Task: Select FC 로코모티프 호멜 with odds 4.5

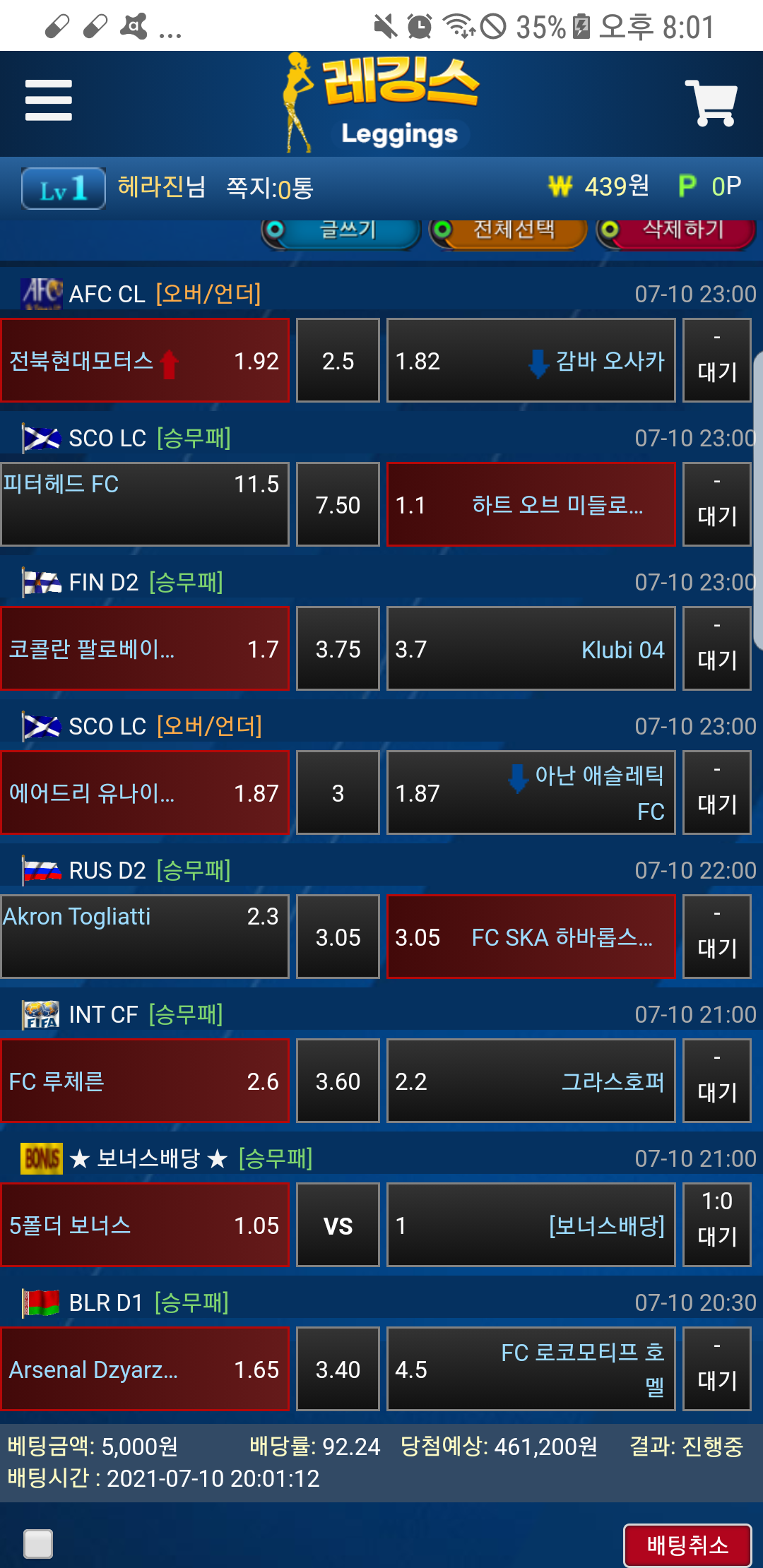Action: click(x=531, y=1370)
